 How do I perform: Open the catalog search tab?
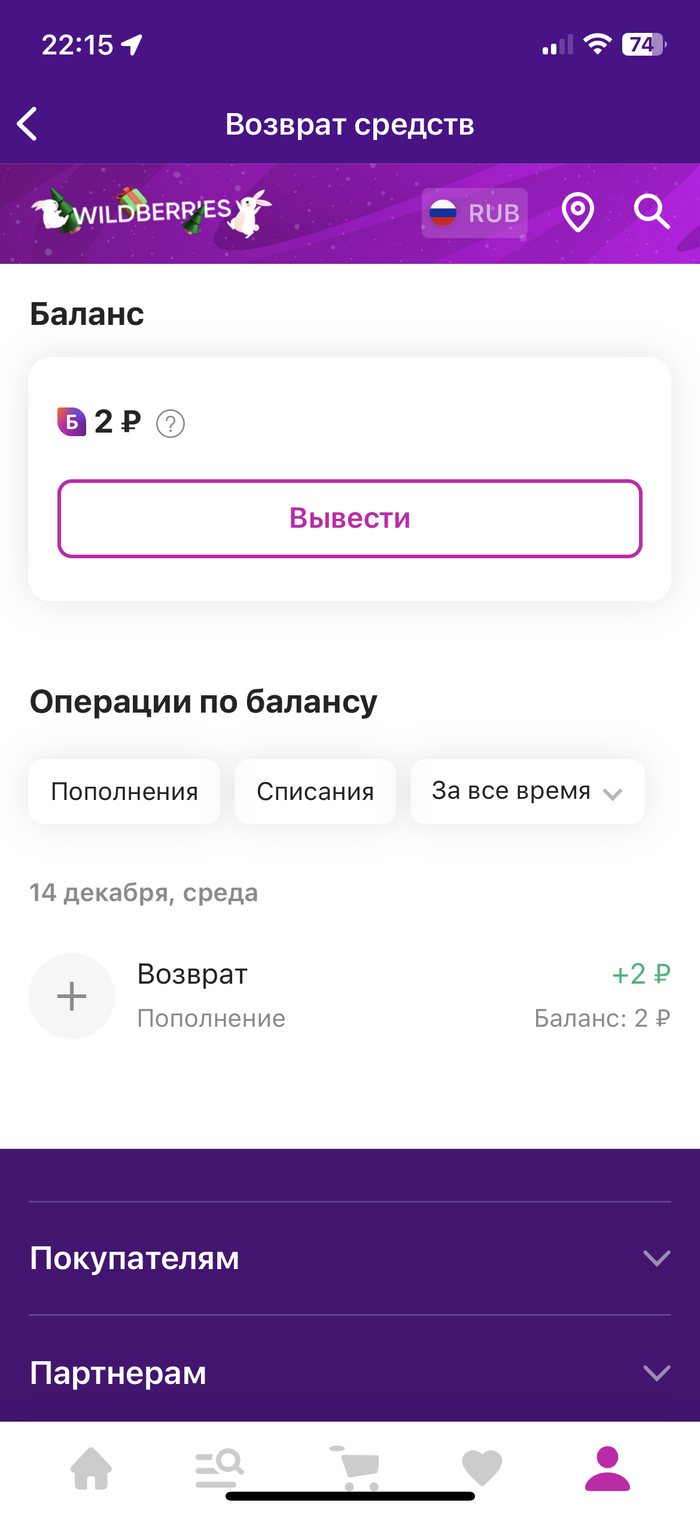[x=220, y=1468]
